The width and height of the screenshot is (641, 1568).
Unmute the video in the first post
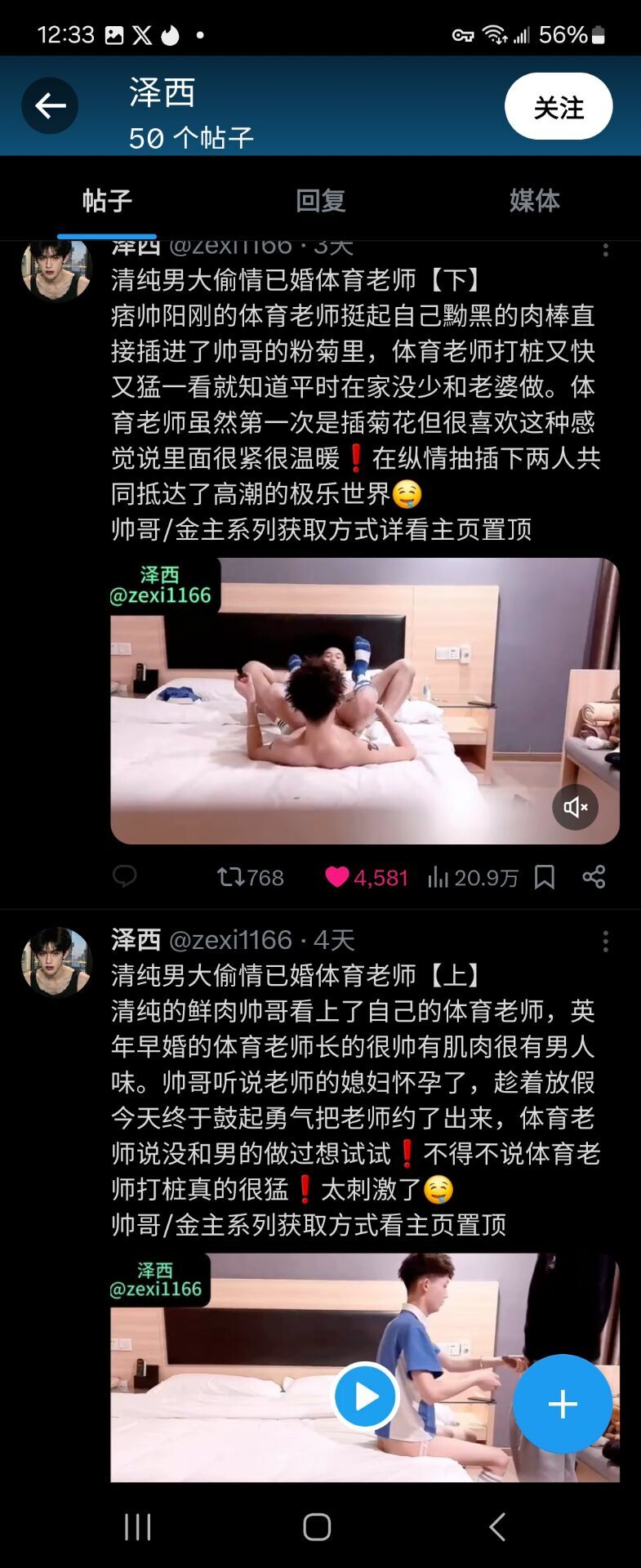pos(575,807)
